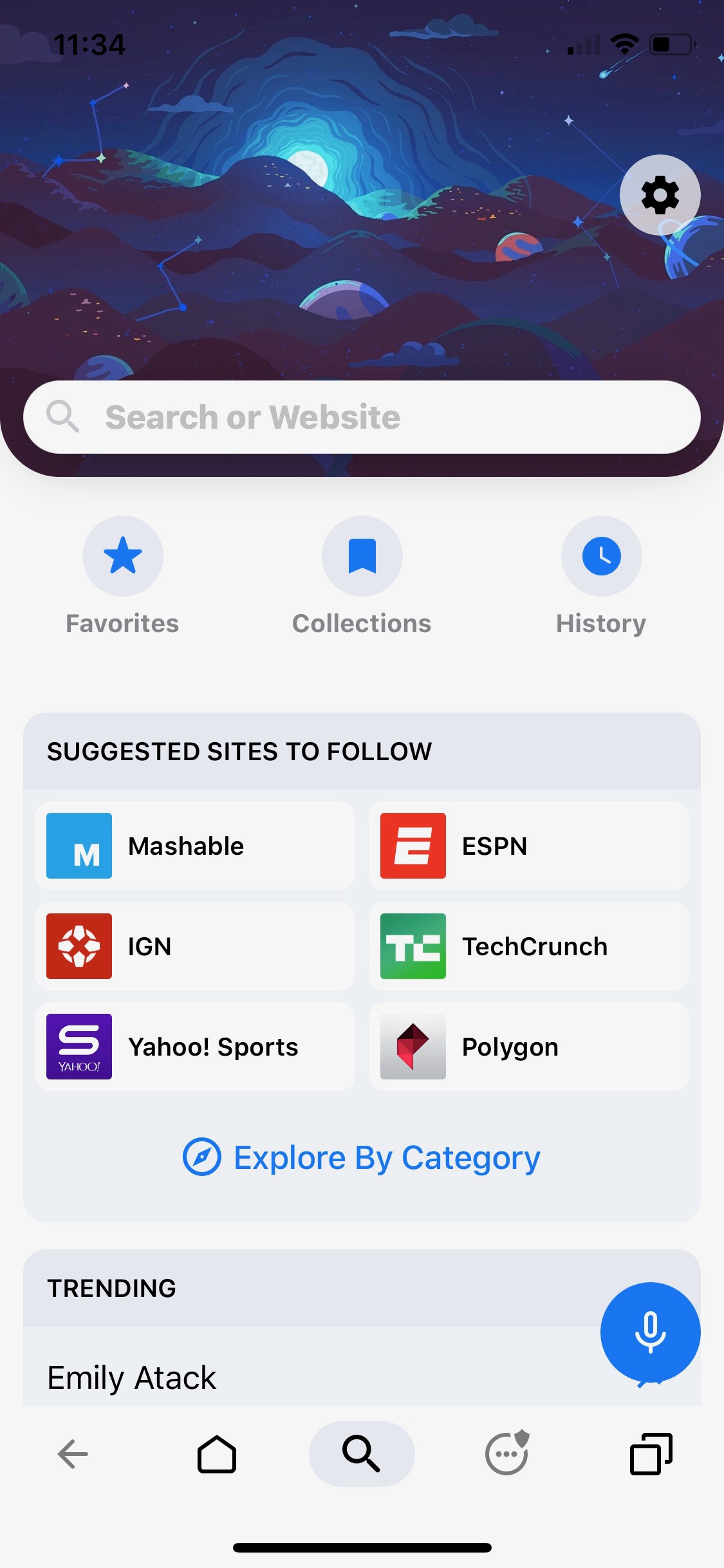Go back using the bottom arrow
Screen dimensions: 724x1568
(73, 1454)
